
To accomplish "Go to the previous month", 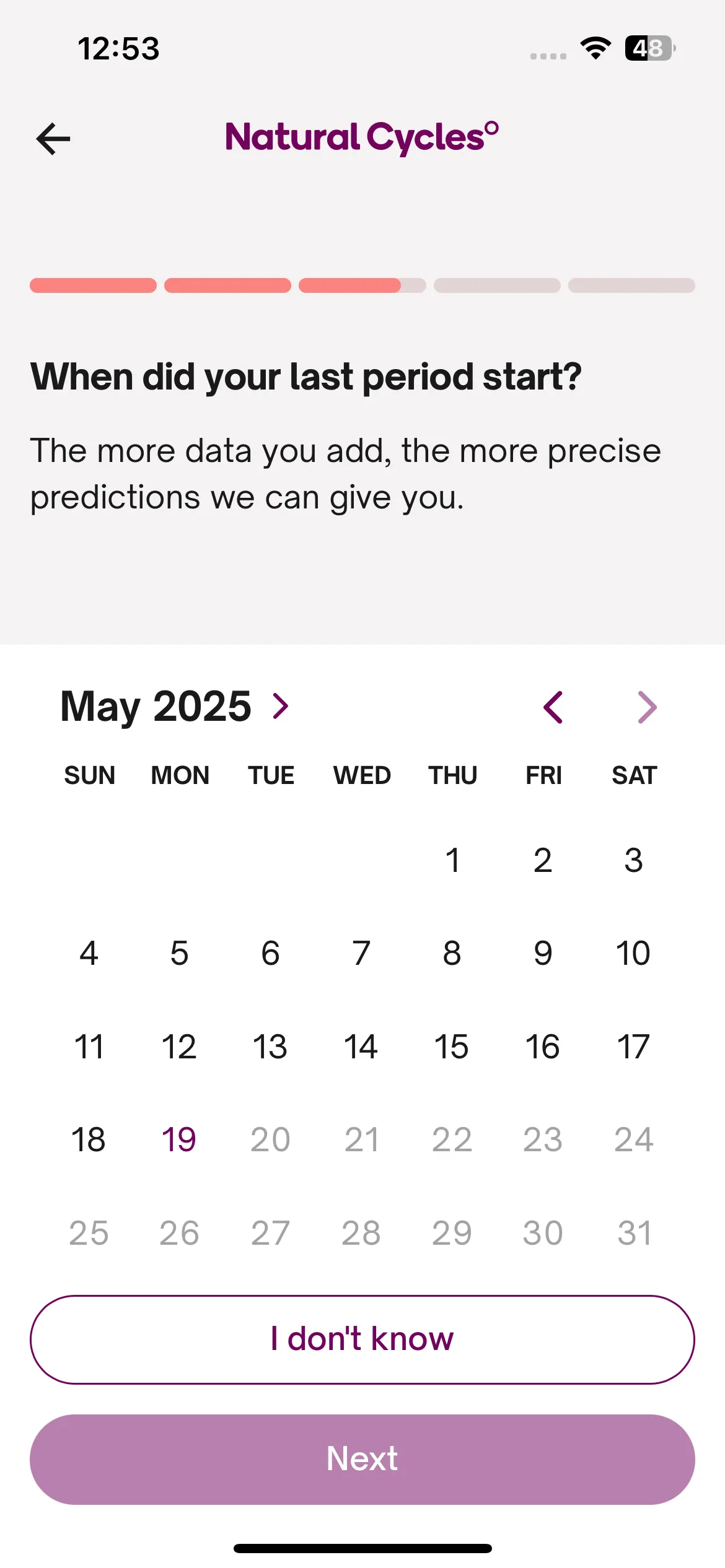I will 553,707.
